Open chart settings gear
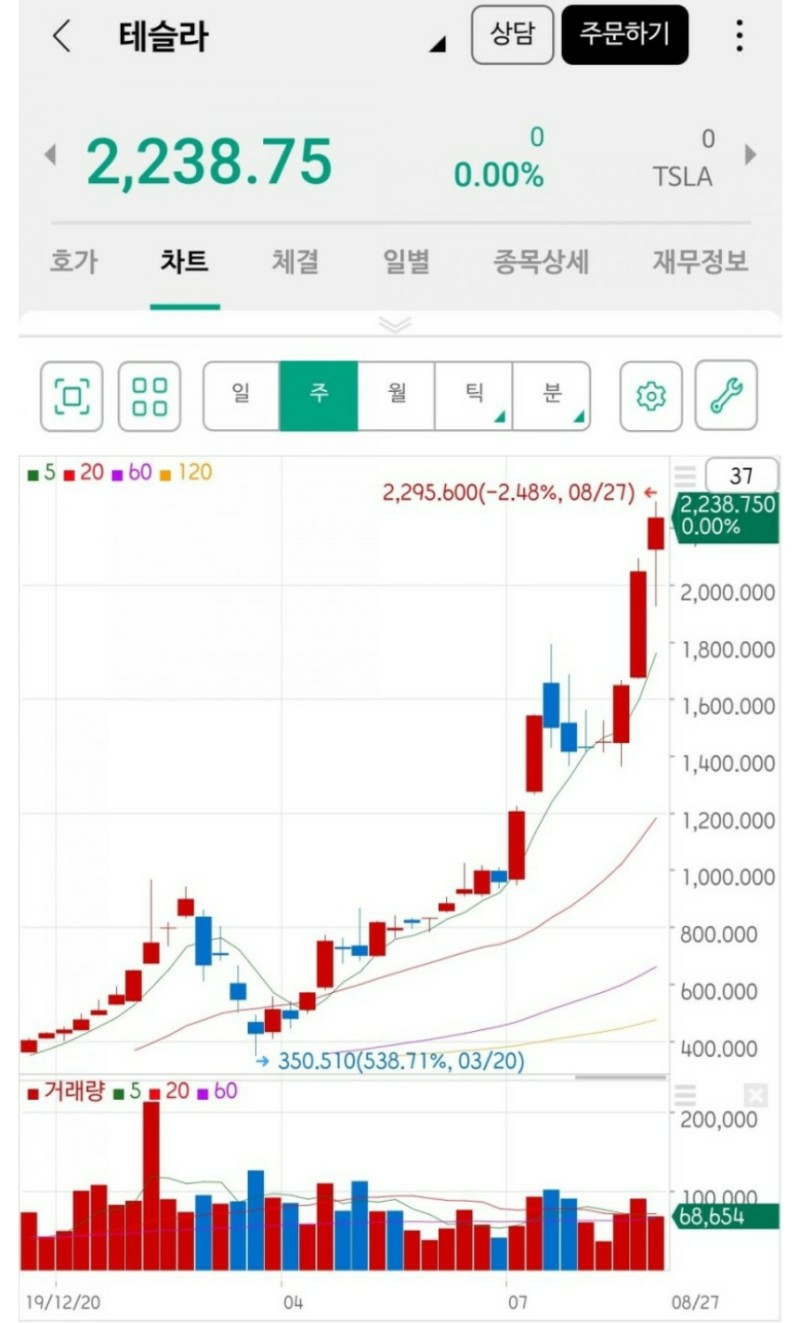The width and height of the screenshot is (800, 1323). click(x=651, y=396)
